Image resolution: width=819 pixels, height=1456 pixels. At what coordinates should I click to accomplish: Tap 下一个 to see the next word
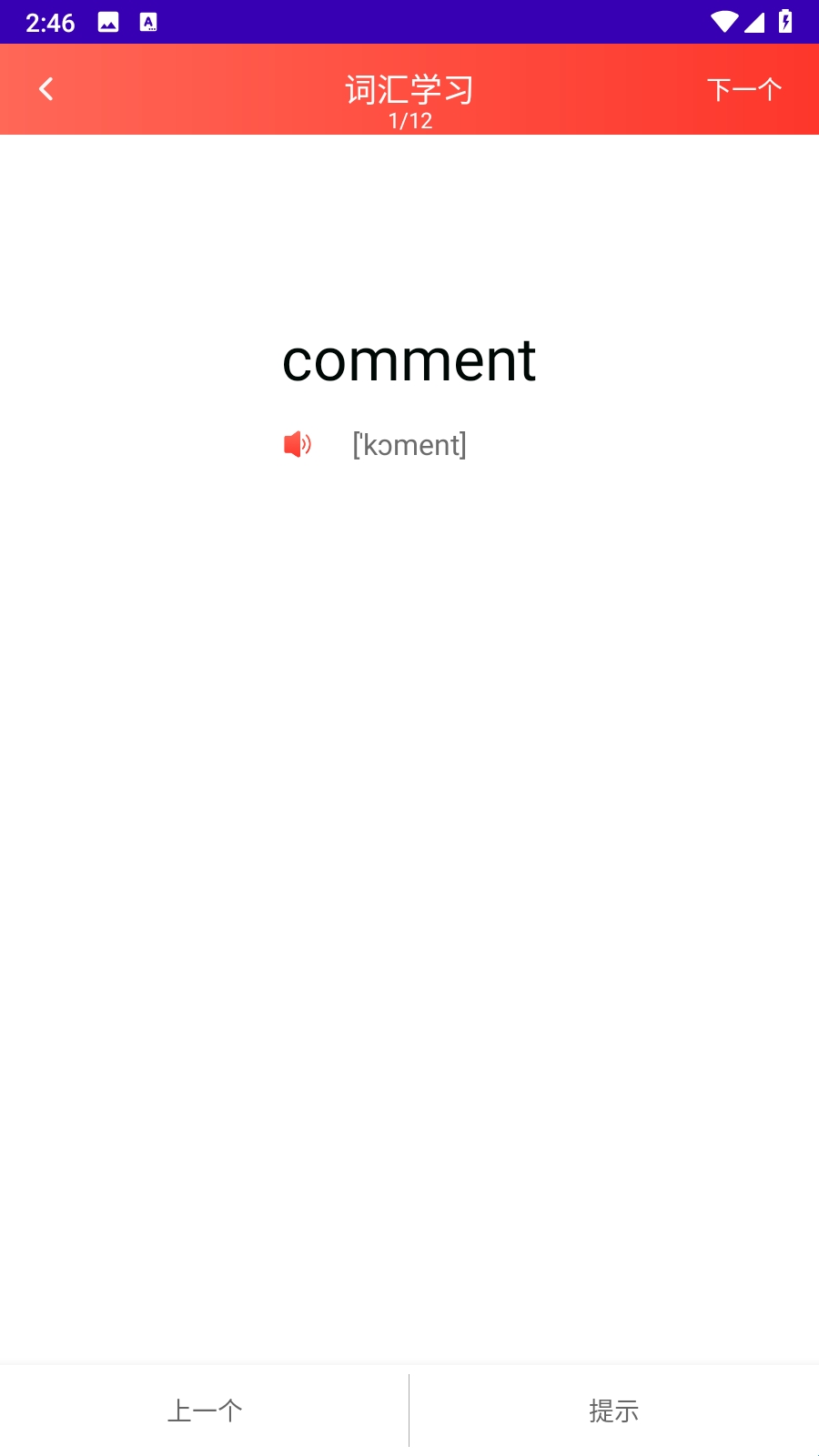[744, 89]
